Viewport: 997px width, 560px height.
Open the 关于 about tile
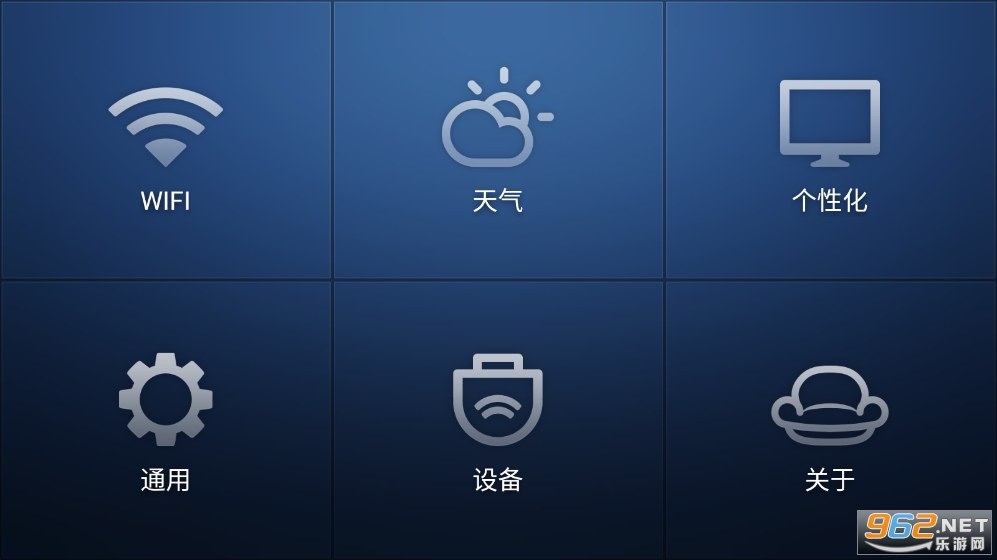tap(829, 420)
